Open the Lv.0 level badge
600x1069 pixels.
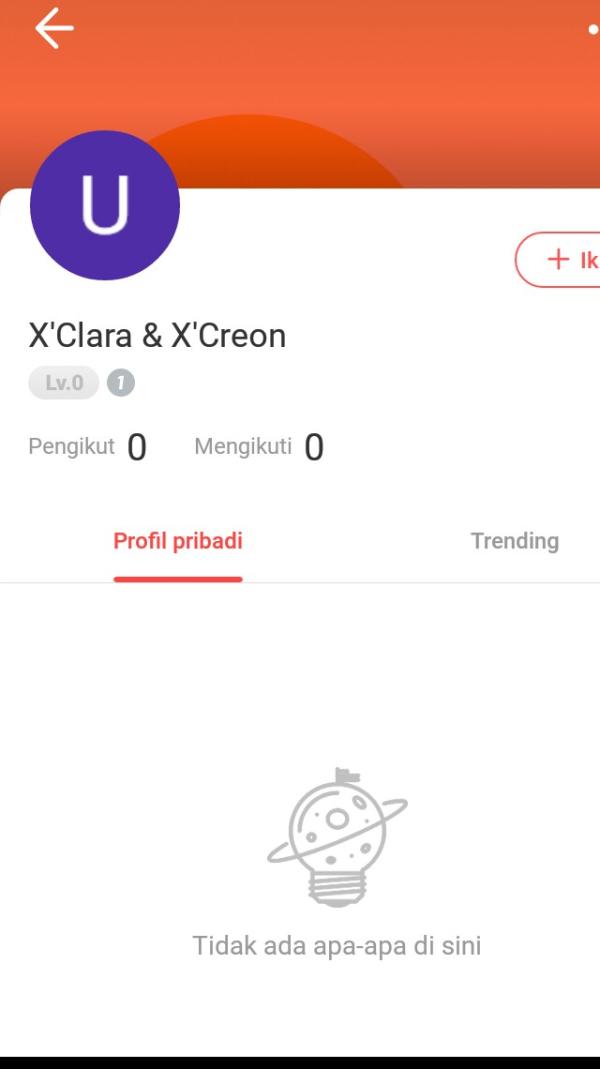tap(64, 383)
